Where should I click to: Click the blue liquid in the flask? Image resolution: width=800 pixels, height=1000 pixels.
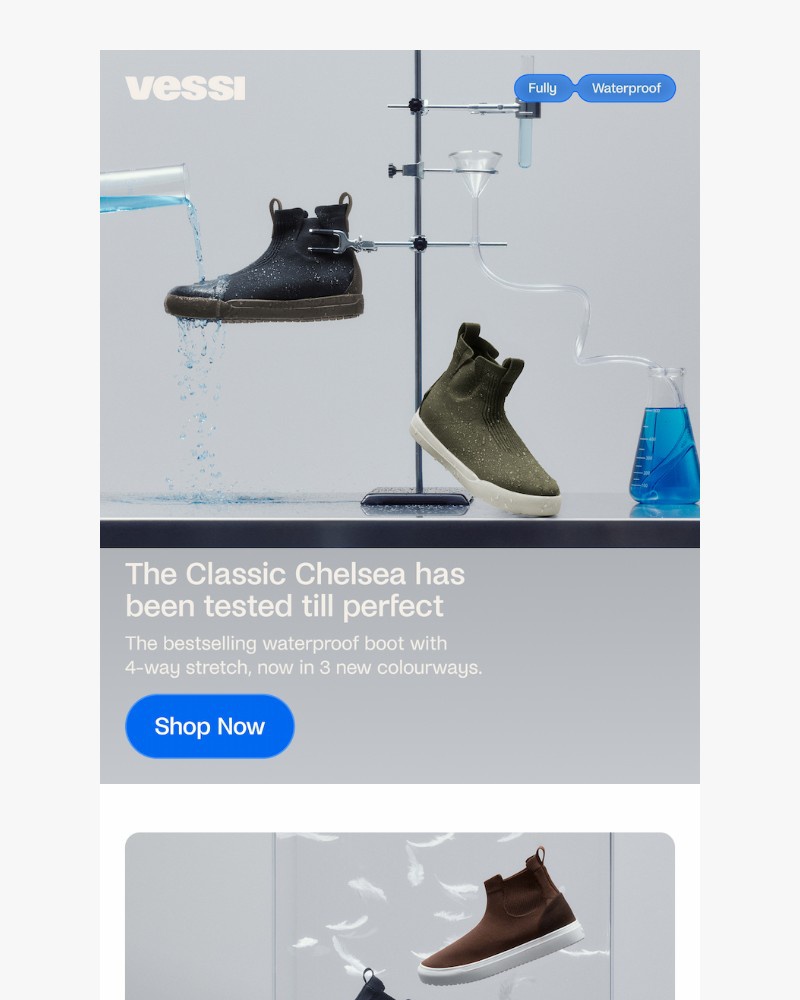tap(665, 455)
